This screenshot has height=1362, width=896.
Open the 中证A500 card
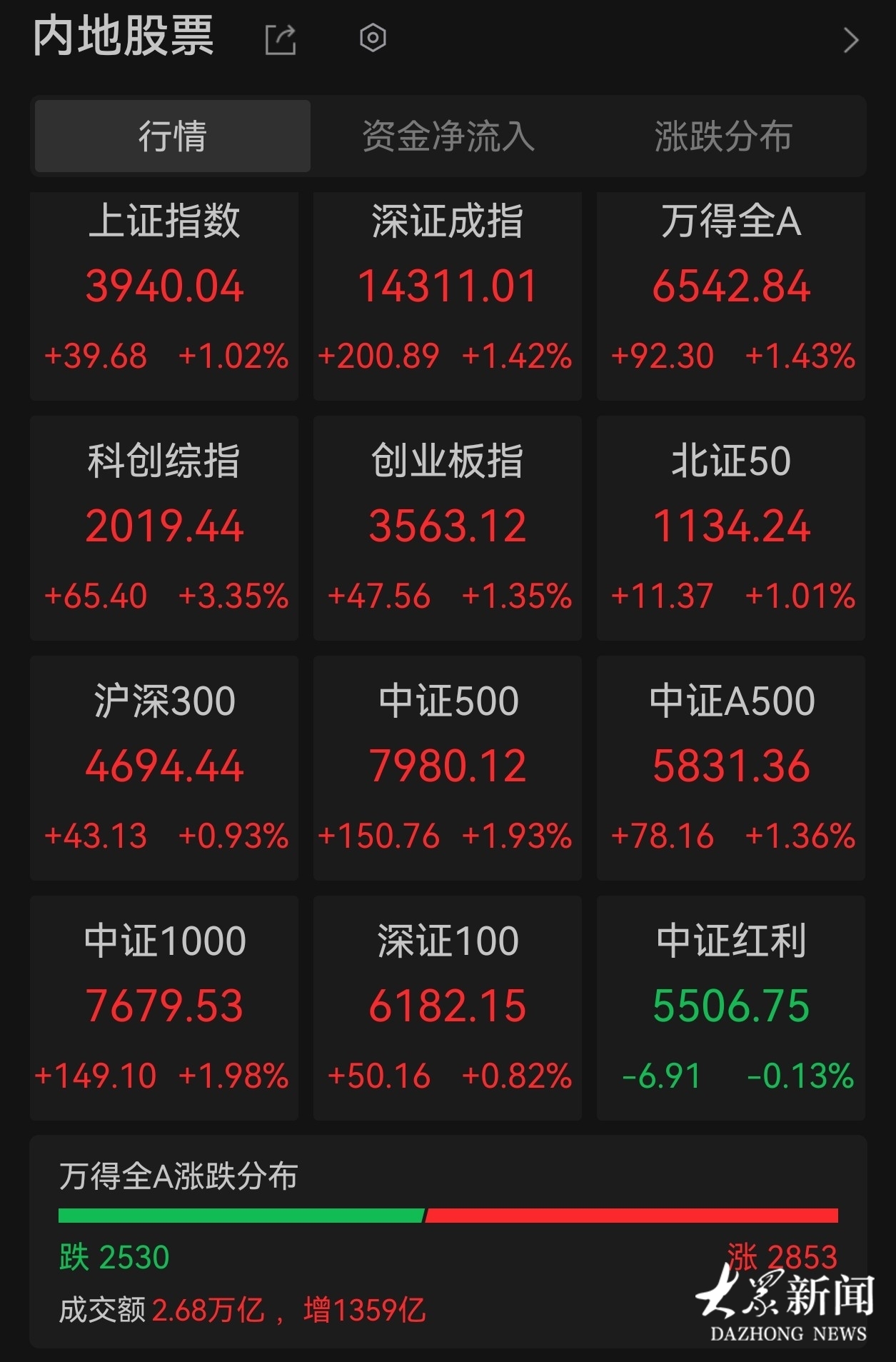point(731,768)
